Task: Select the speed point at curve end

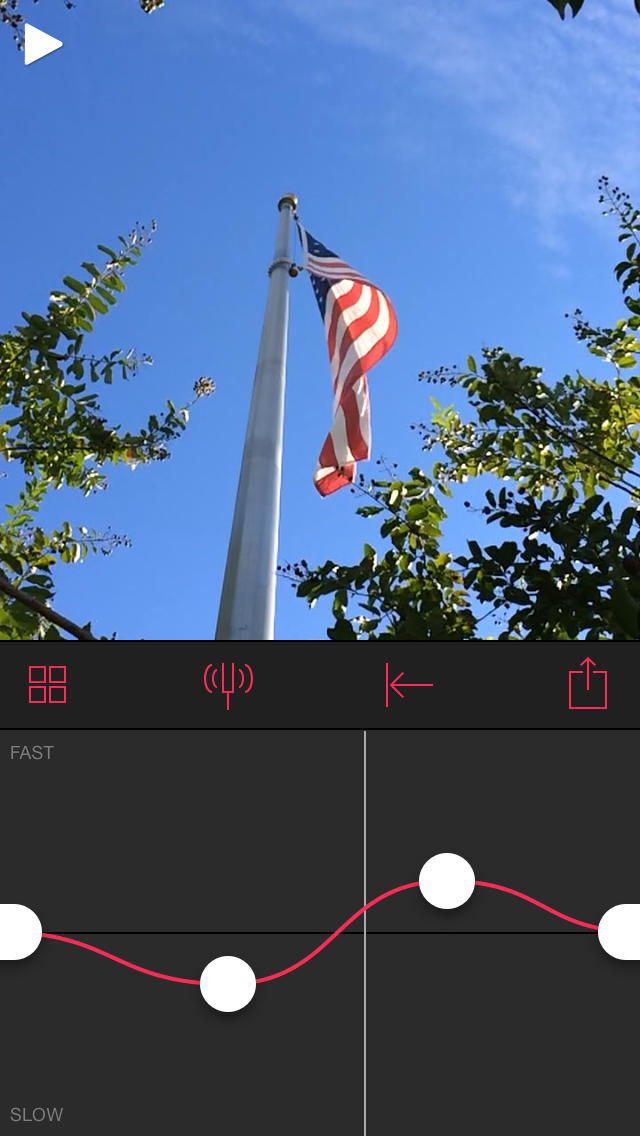Action: click(x=622, y=932)
